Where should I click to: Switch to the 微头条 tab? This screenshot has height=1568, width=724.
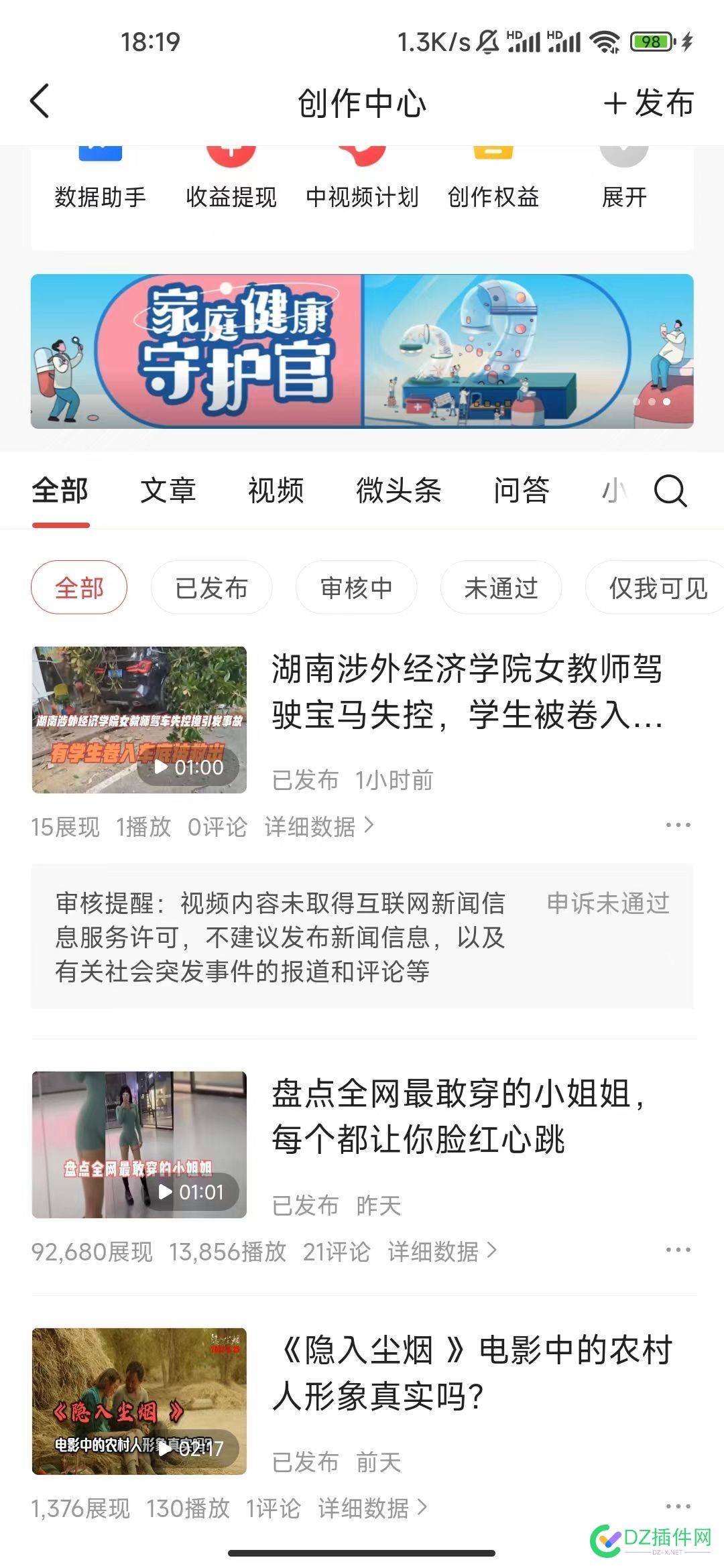398,491
